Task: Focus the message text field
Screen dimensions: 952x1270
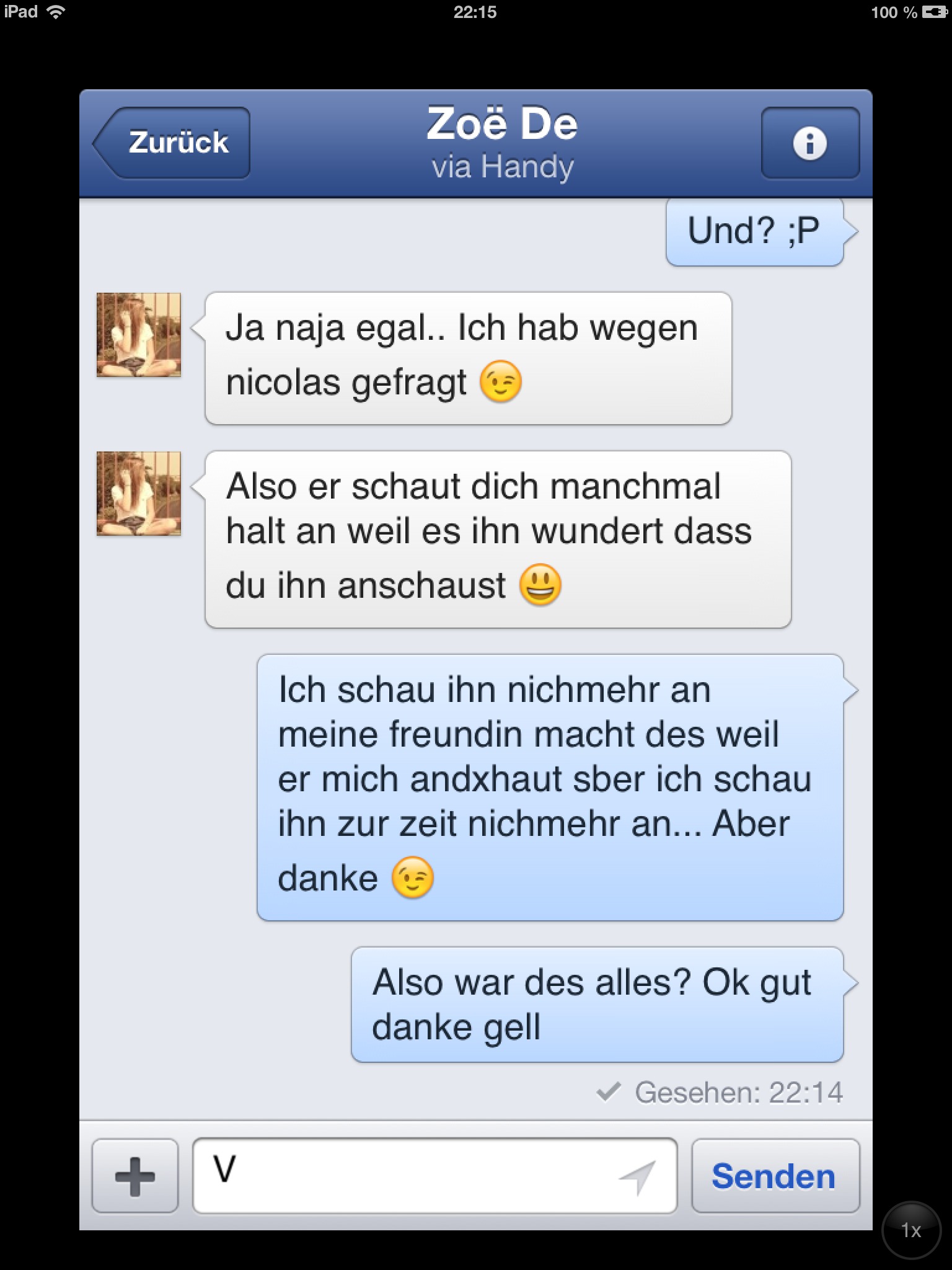Action: tap(403, 1176)
